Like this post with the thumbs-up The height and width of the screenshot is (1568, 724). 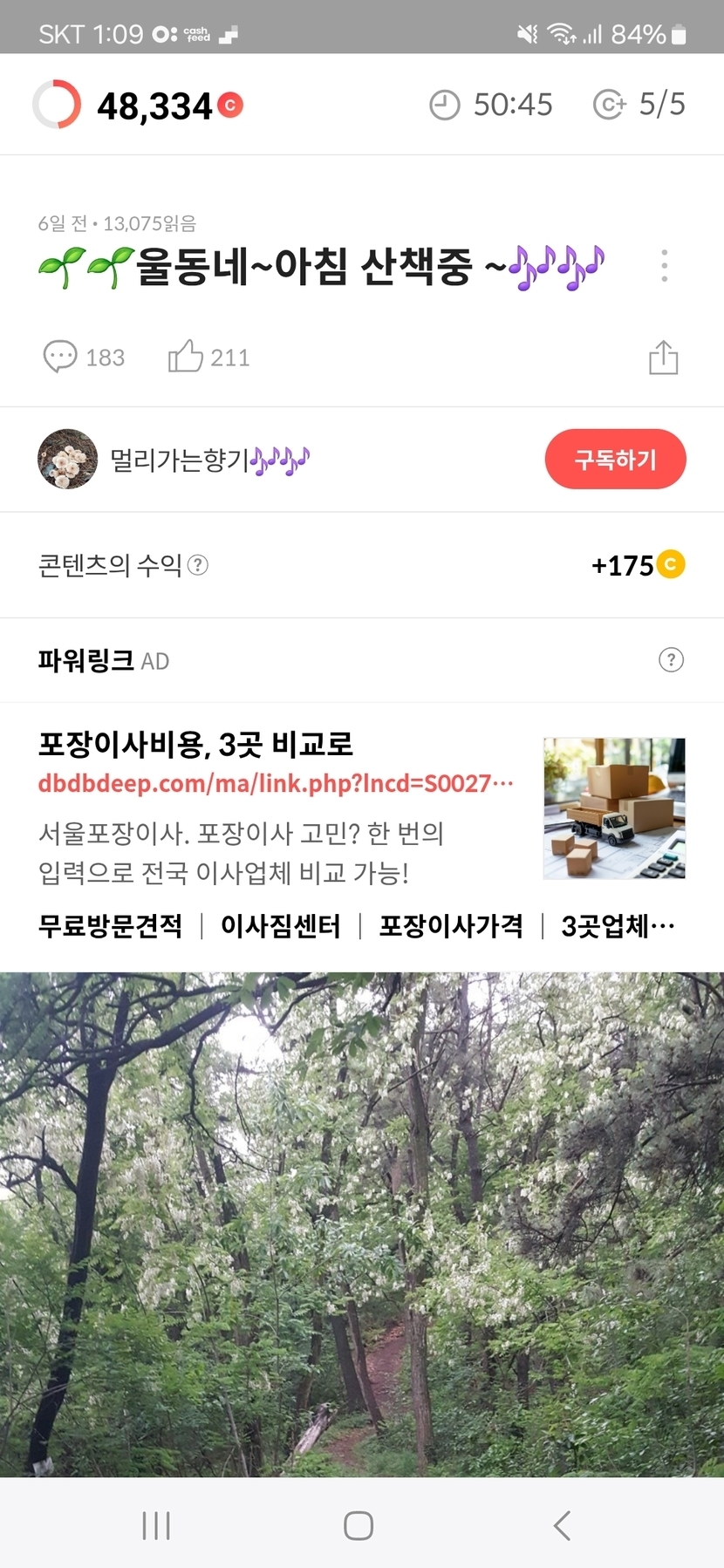(x=208, y=358)
